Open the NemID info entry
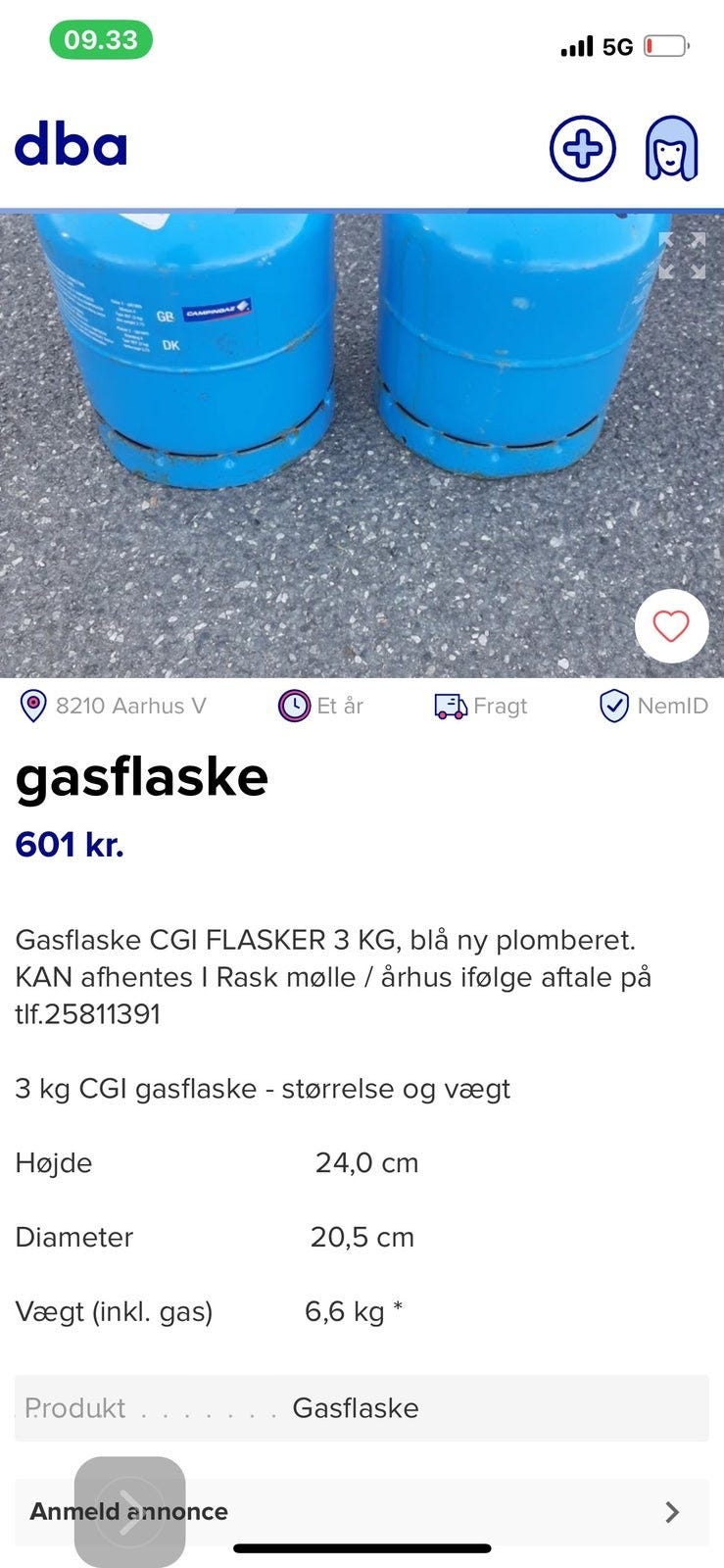Image resolution: width=724 pixels, height=1568 pixels. [652, 705]
